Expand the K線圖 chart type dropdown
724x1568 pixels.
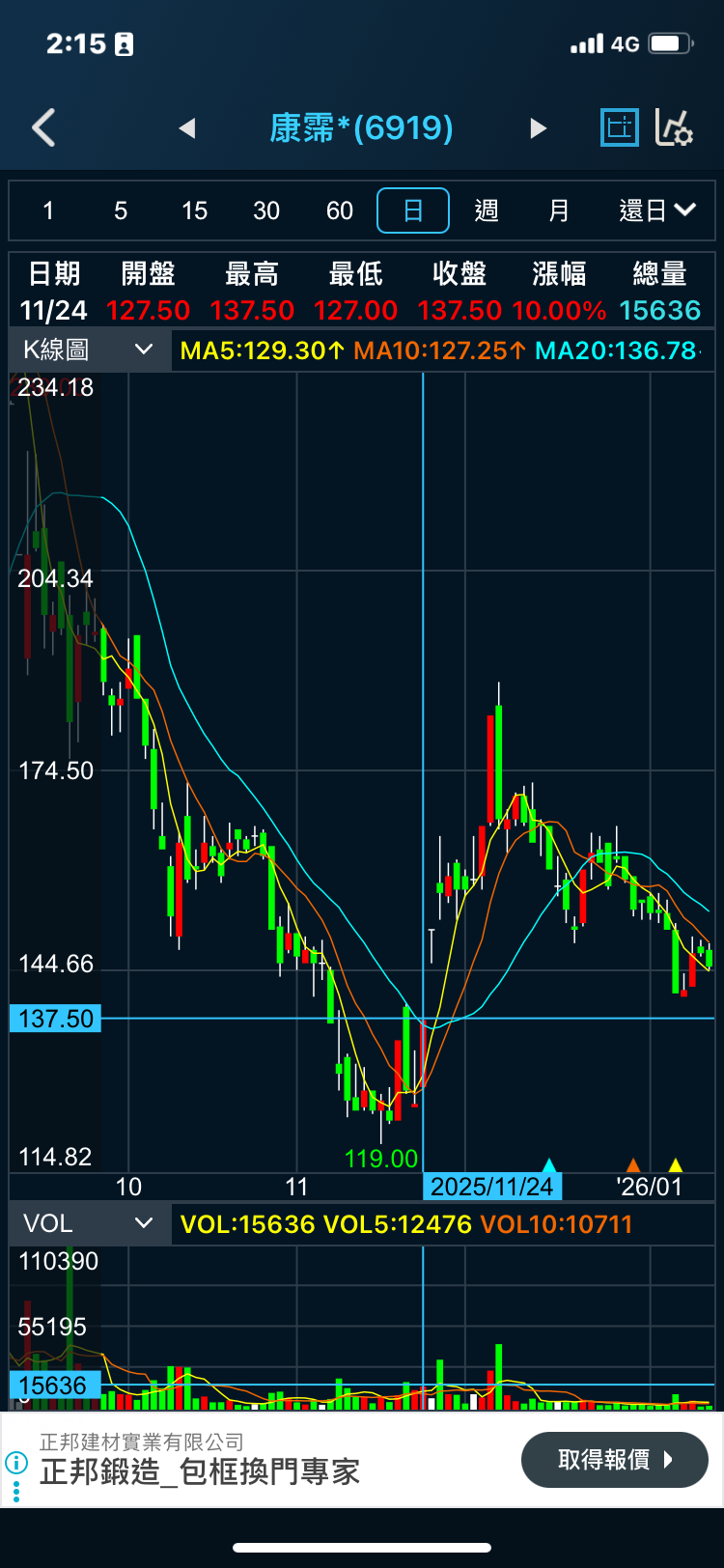(x=89, y=350)
